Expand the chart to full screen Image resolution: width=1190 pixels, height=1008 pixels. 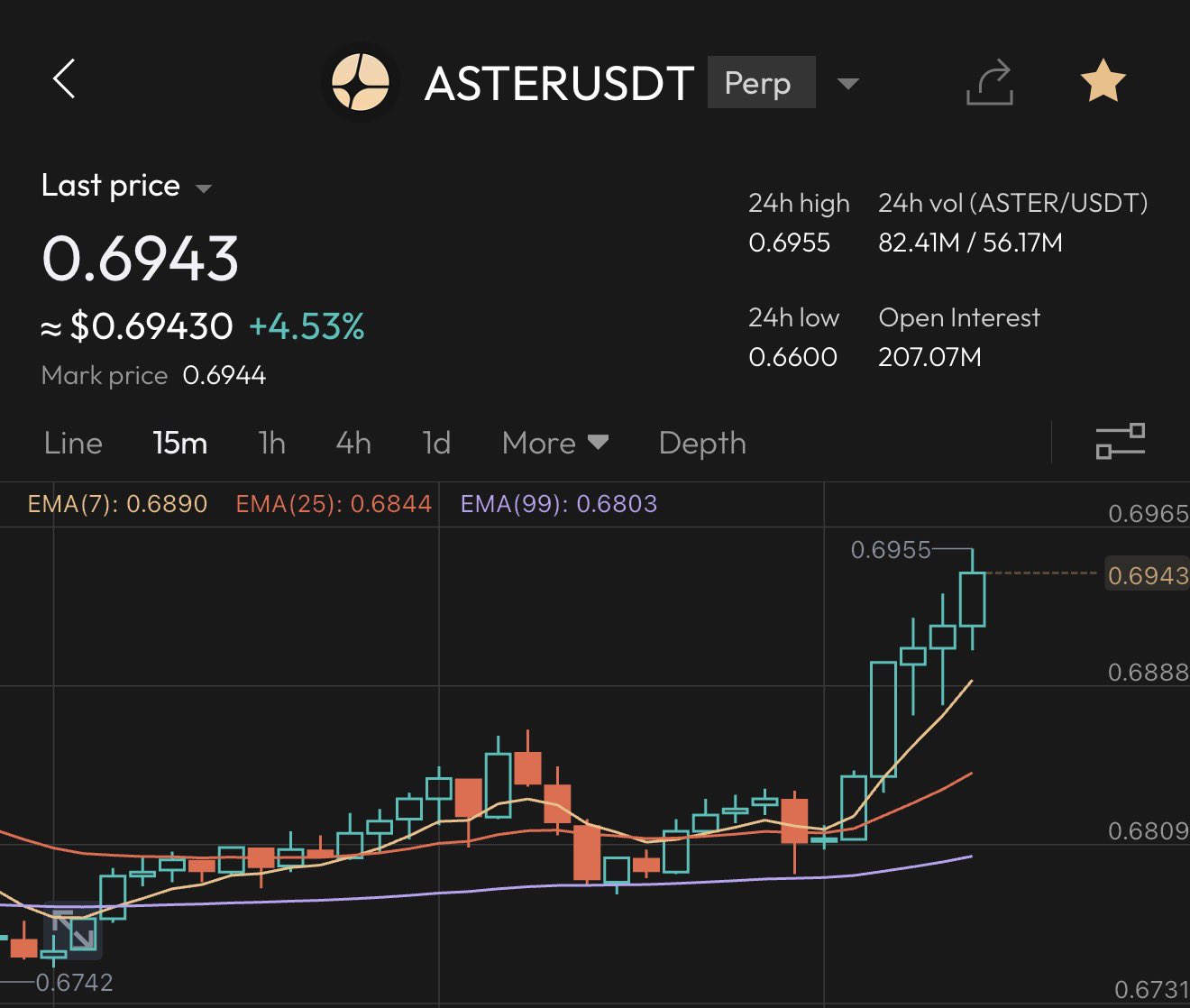click(73, 930)
